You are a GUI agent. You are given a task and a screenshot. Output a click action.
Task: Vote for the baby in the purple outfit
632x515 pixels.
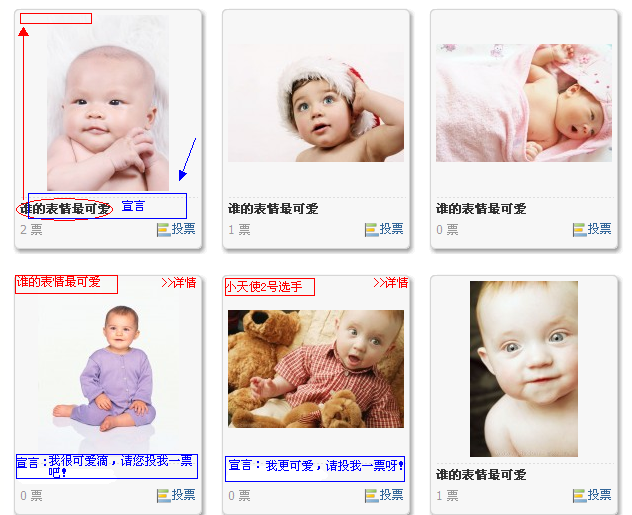(176, 495)
